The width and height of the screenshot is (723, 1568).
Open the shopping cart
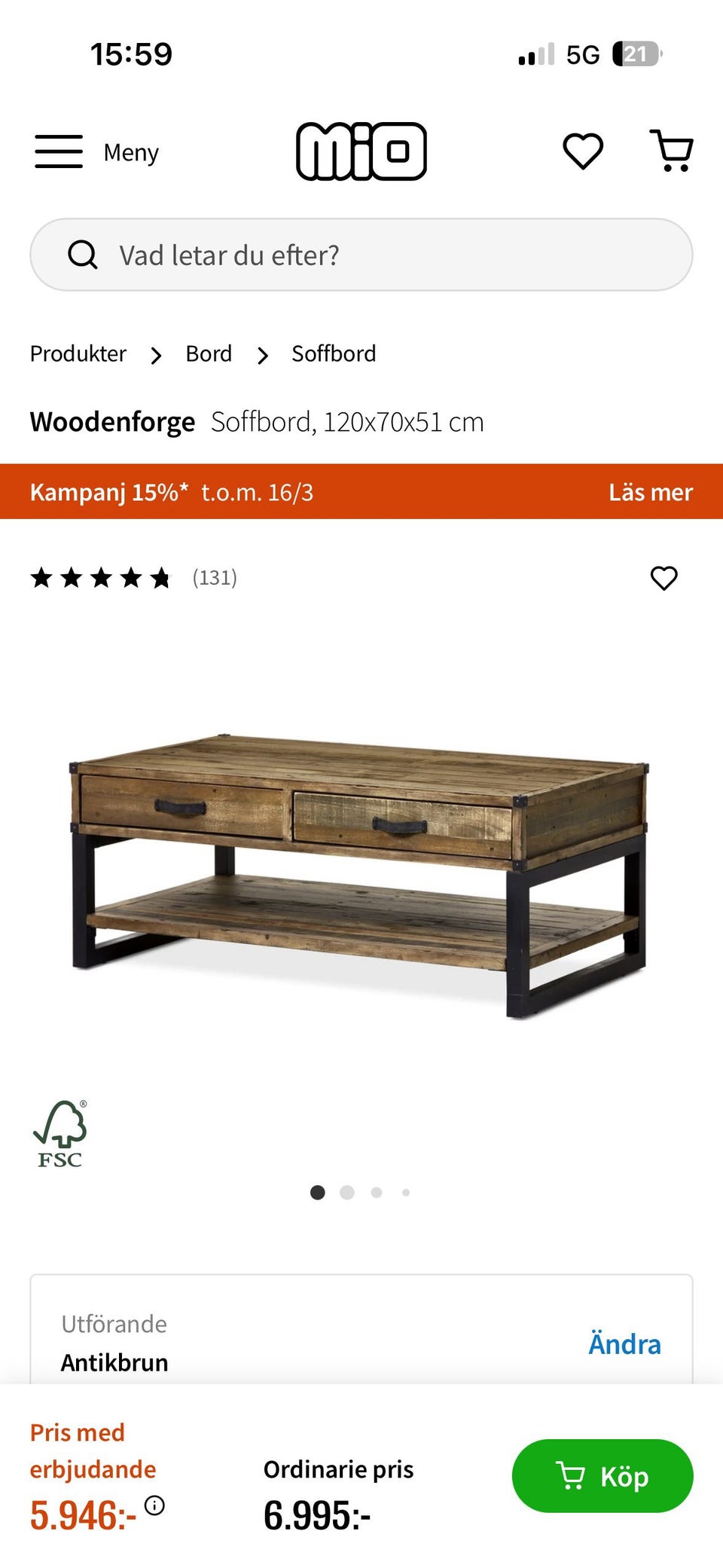click(x=671, y=151)
